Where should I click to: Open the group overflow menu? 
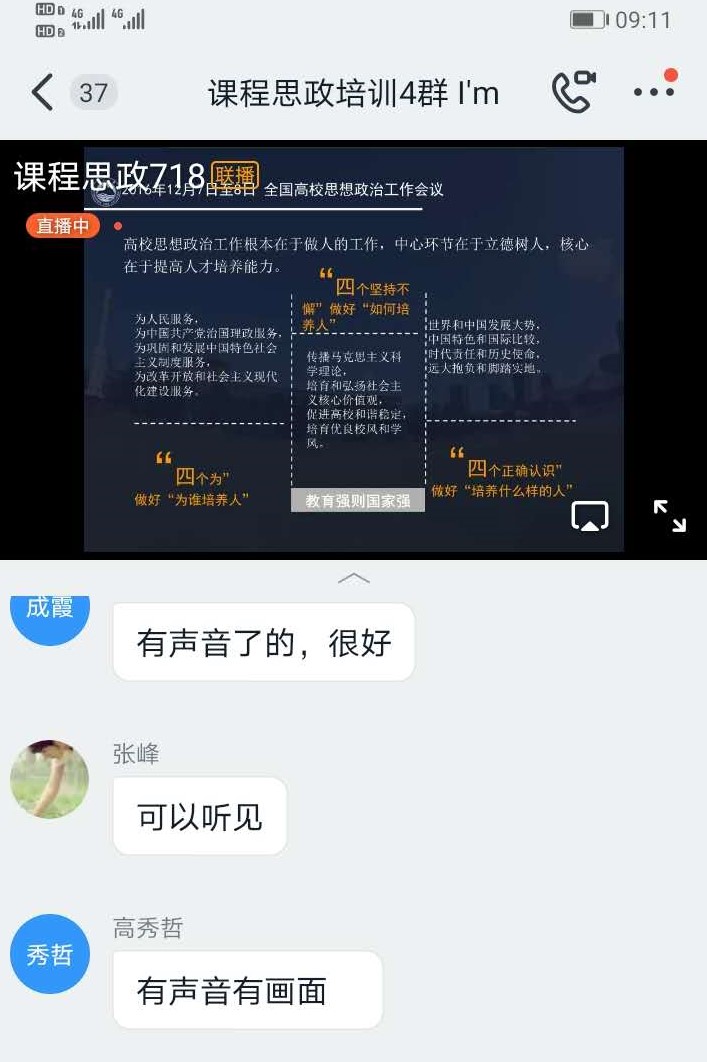[654, 91]
